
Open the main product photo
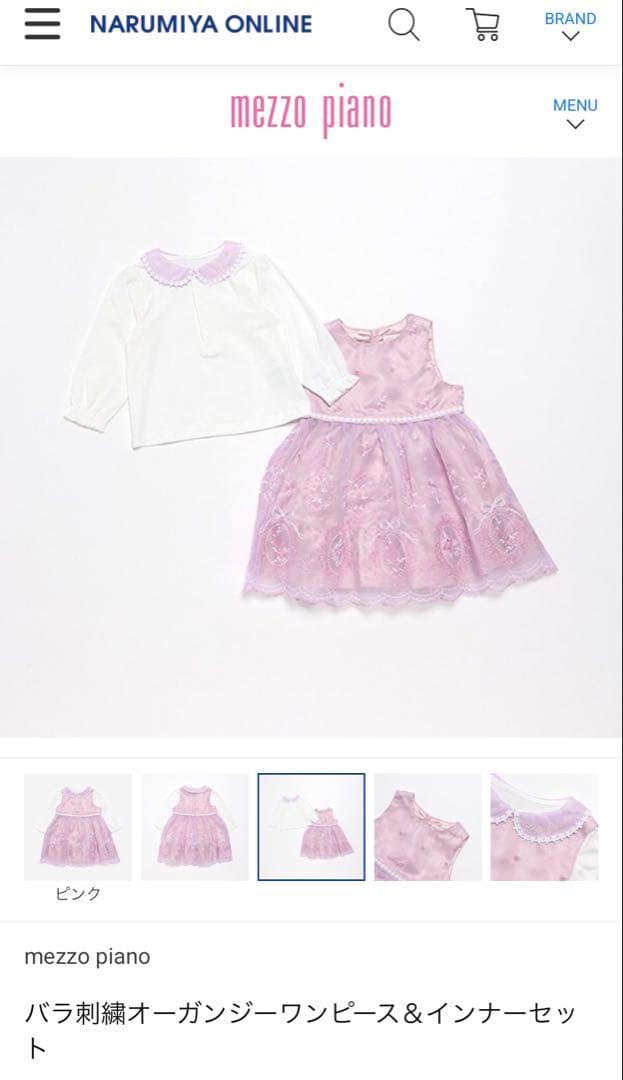click(311, 447)
